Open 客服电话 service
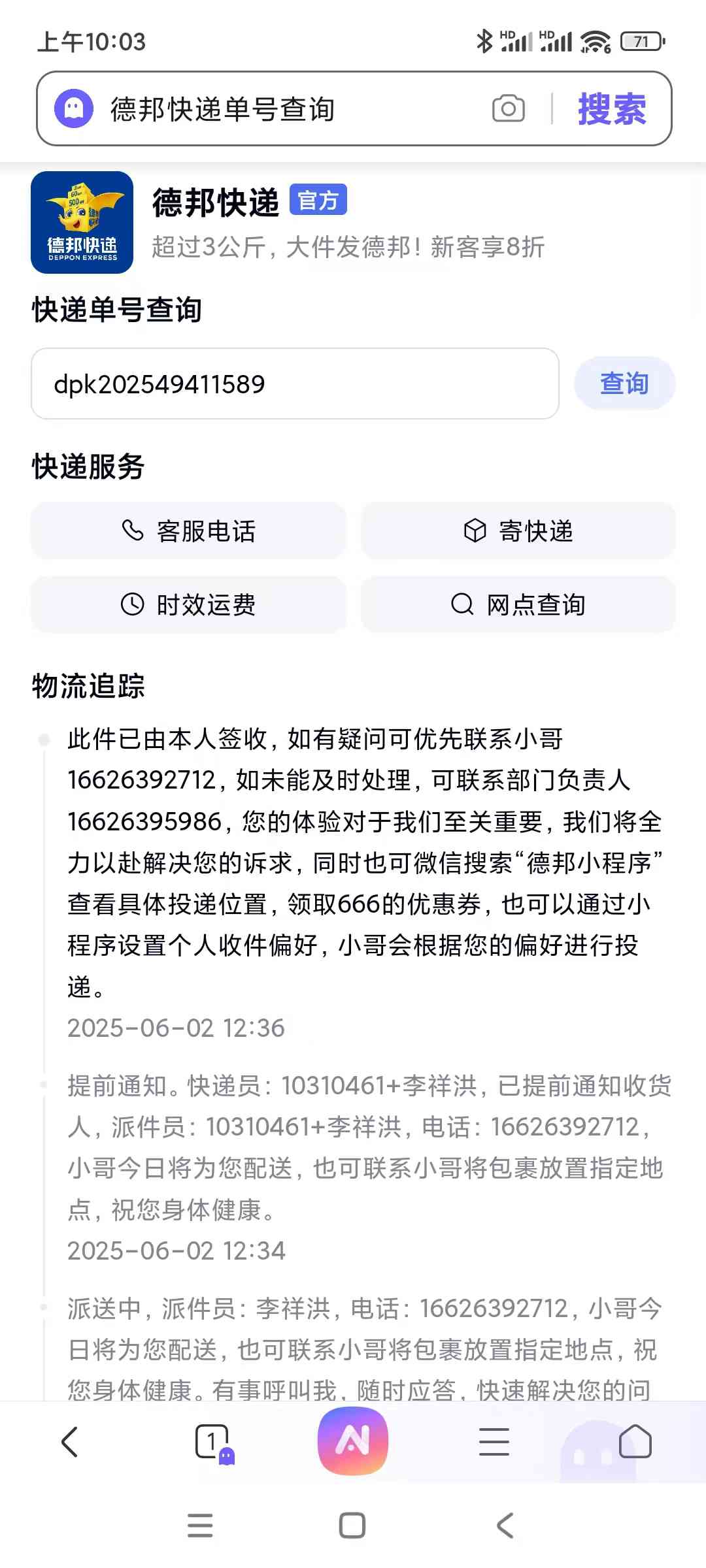This screenshot has width=706, height=1568. [188, 531]
